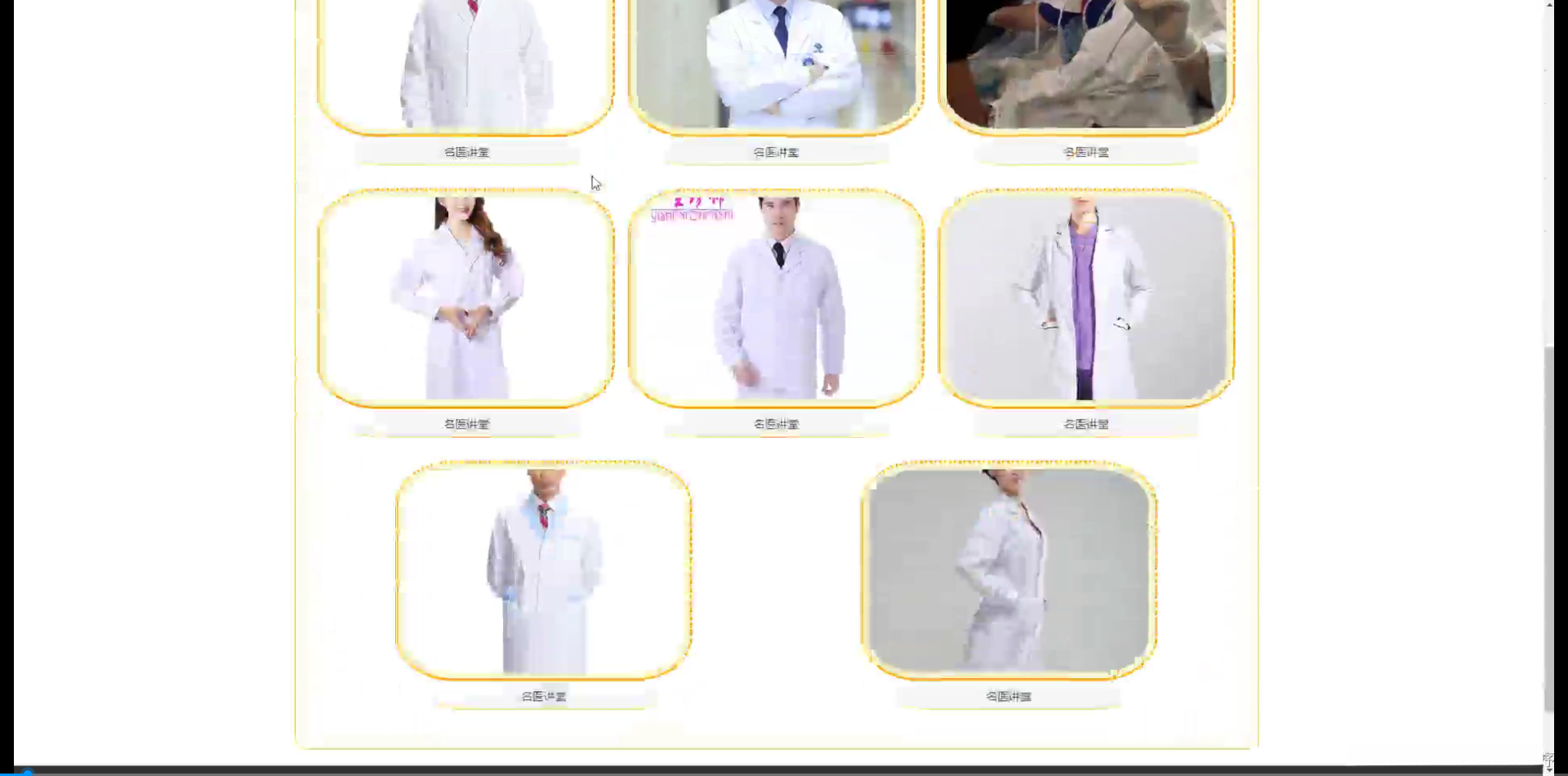Open the card of the long-haired woman doctor
This screenshot has height=776, width=1568.
(465, 298)
